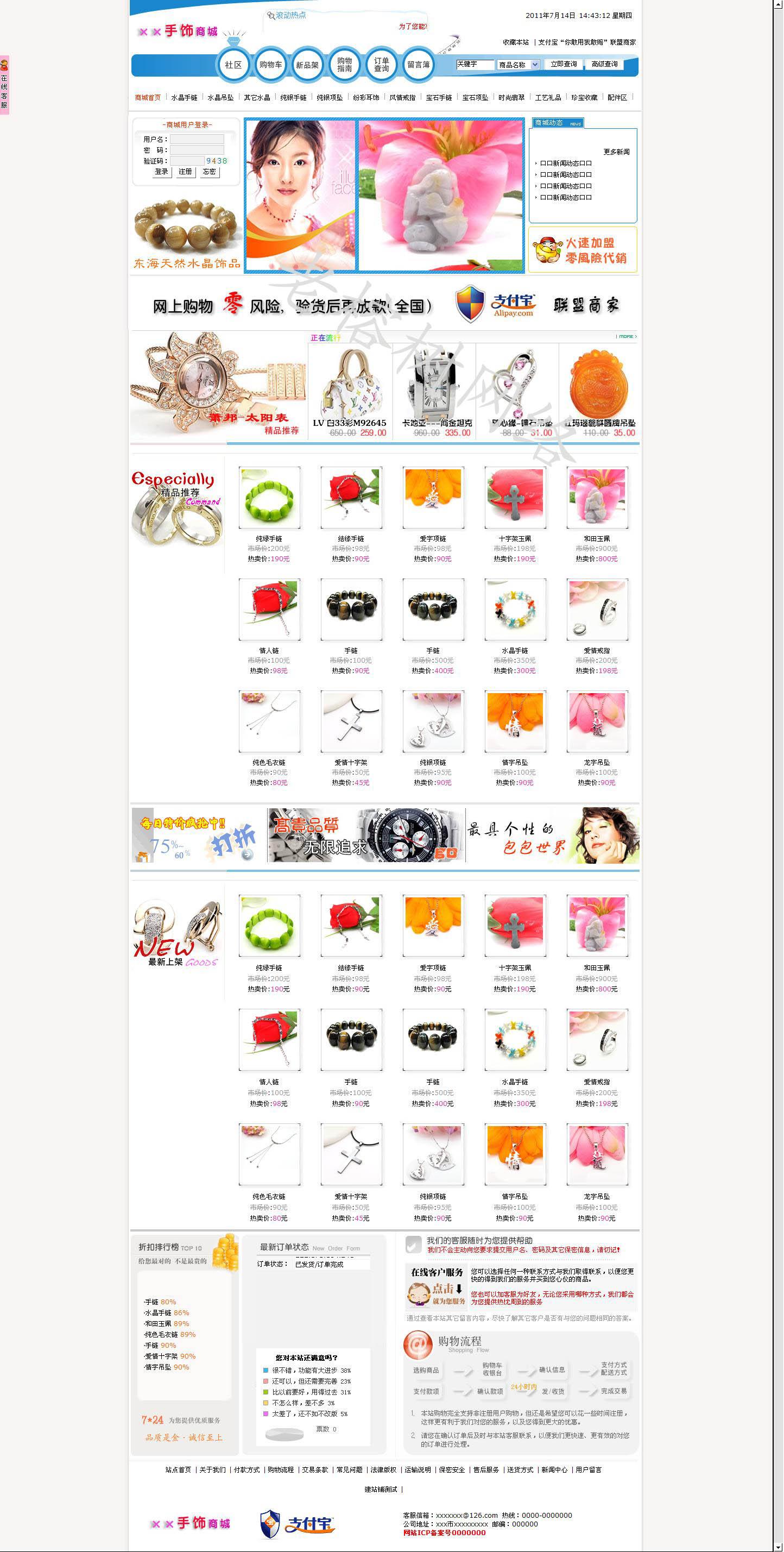This screenshot has height=1552, width=784.
Task: Open the 订单查询 order lookup
Action: tap(381, 65)
